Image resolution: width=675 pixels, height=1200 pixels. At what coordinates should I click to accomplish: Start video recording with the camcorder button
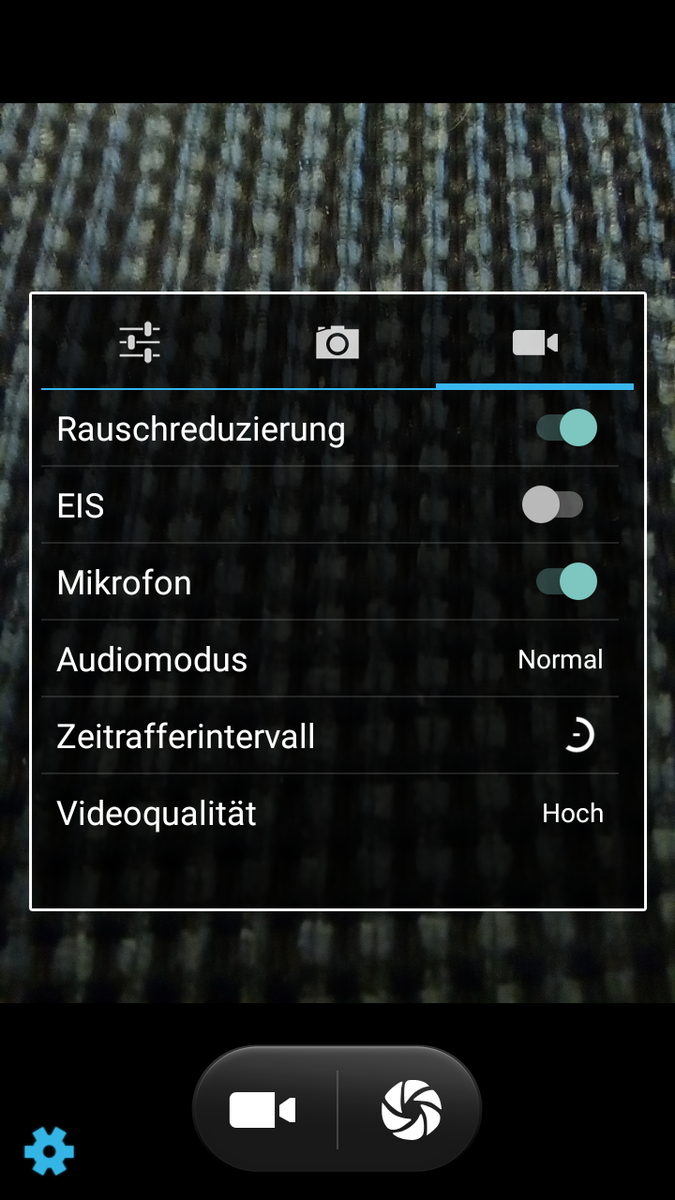[263, 1110]
